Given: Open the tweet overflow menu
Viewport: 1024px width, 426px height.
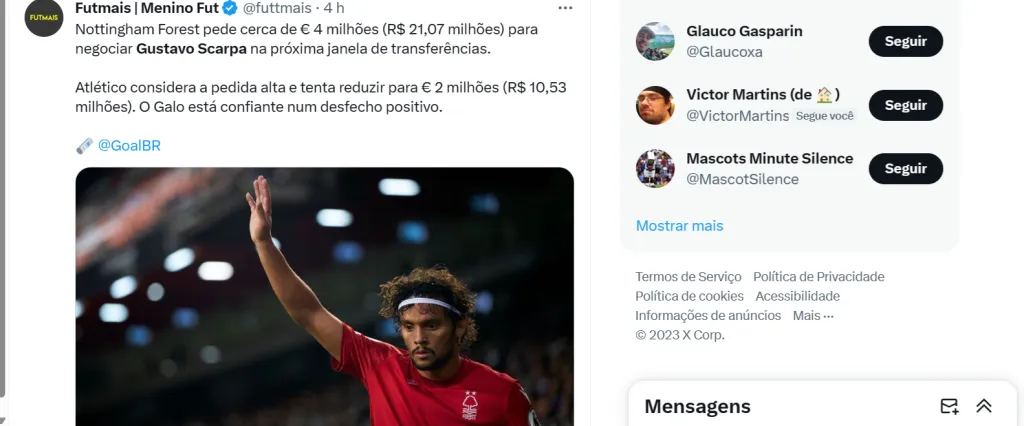Looking at the screenshot, I should [x=565, y=8].
